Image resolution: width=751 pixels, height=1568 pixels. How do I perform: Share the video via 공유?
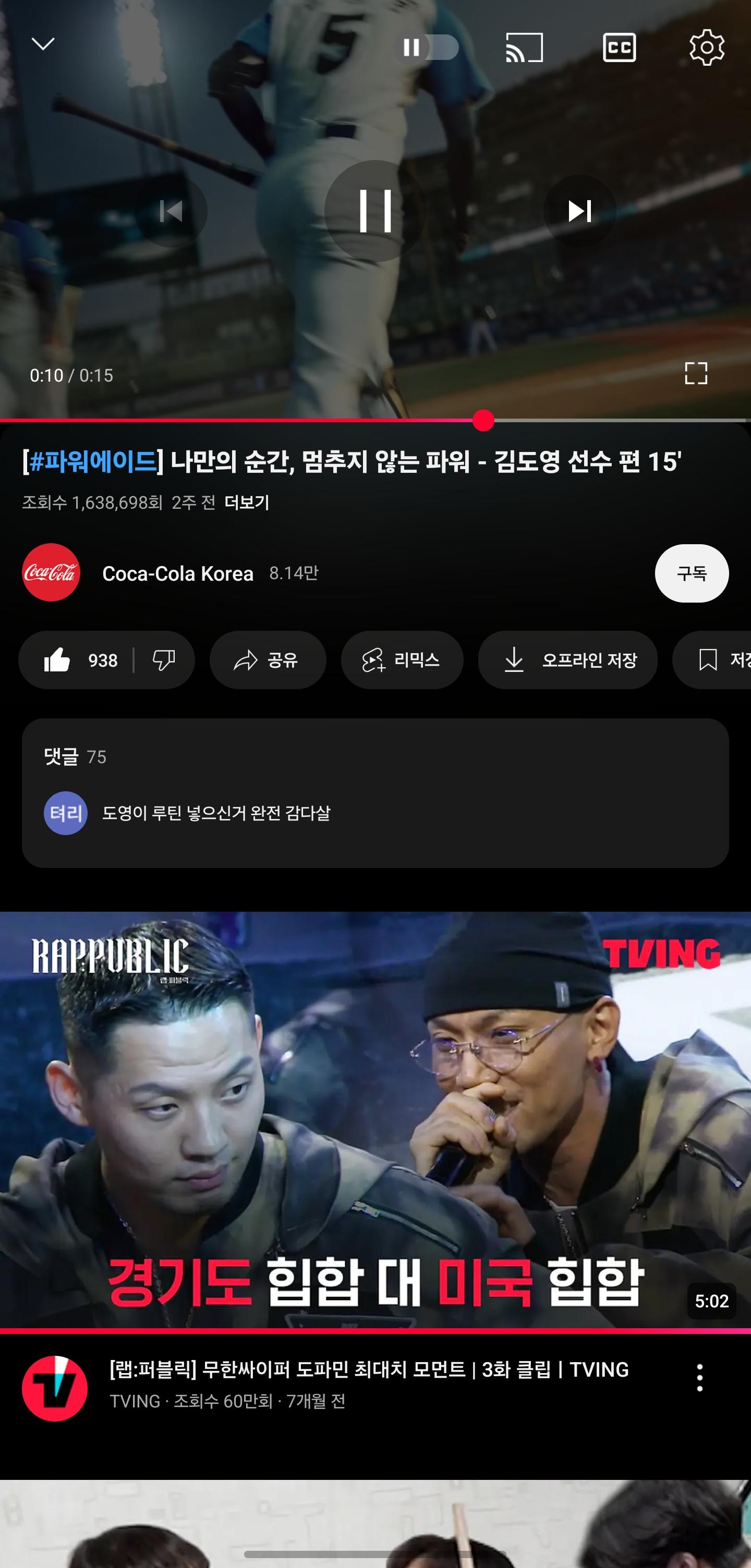pos(268,660)
